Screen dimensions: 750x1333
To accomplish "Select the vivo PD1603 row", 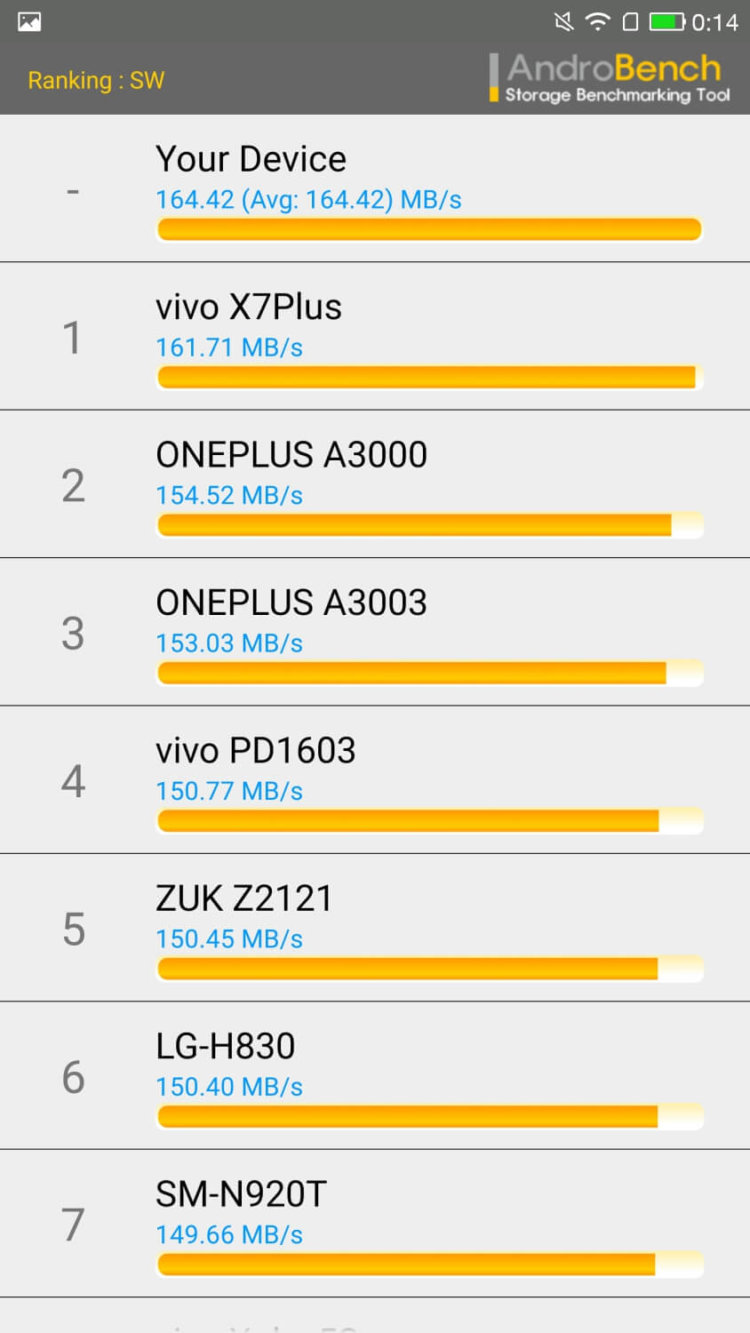I will [x=375, y=781].
